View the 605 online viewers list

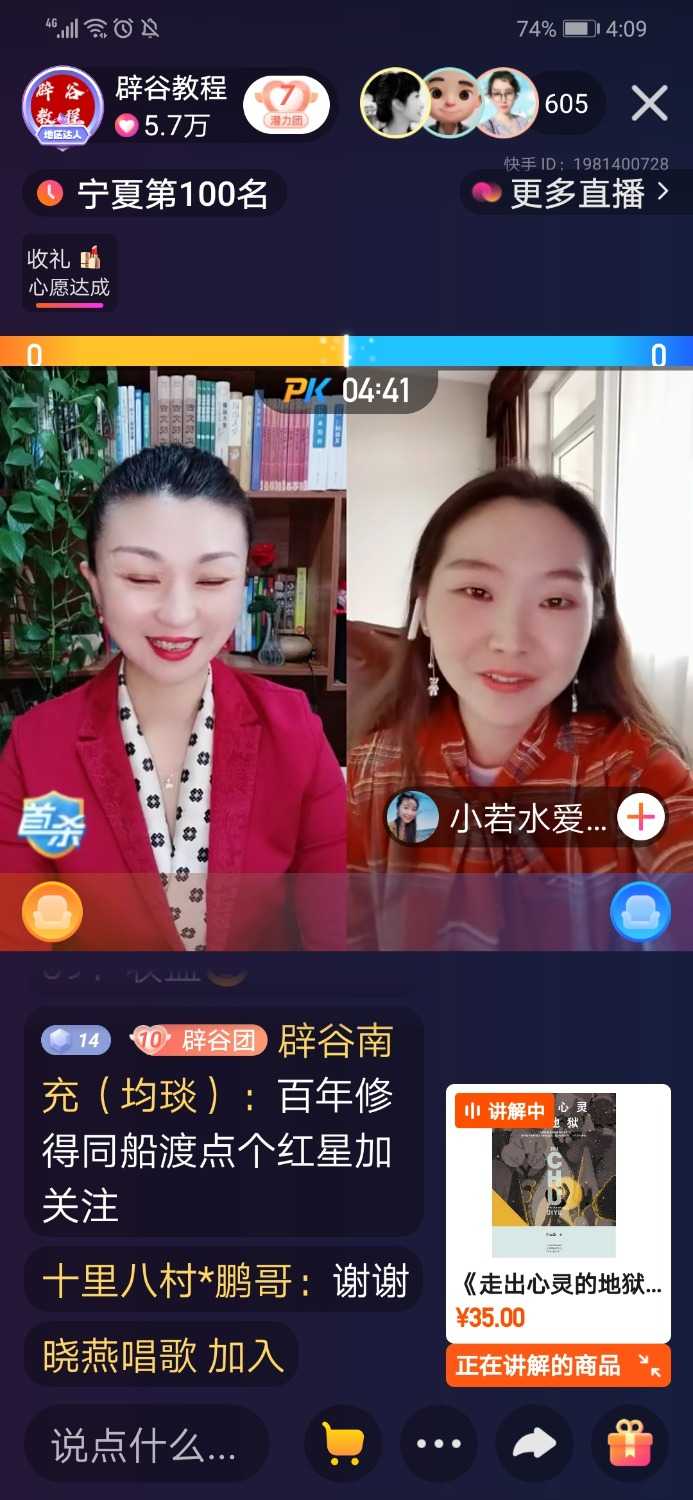click(x=566, y=104)
